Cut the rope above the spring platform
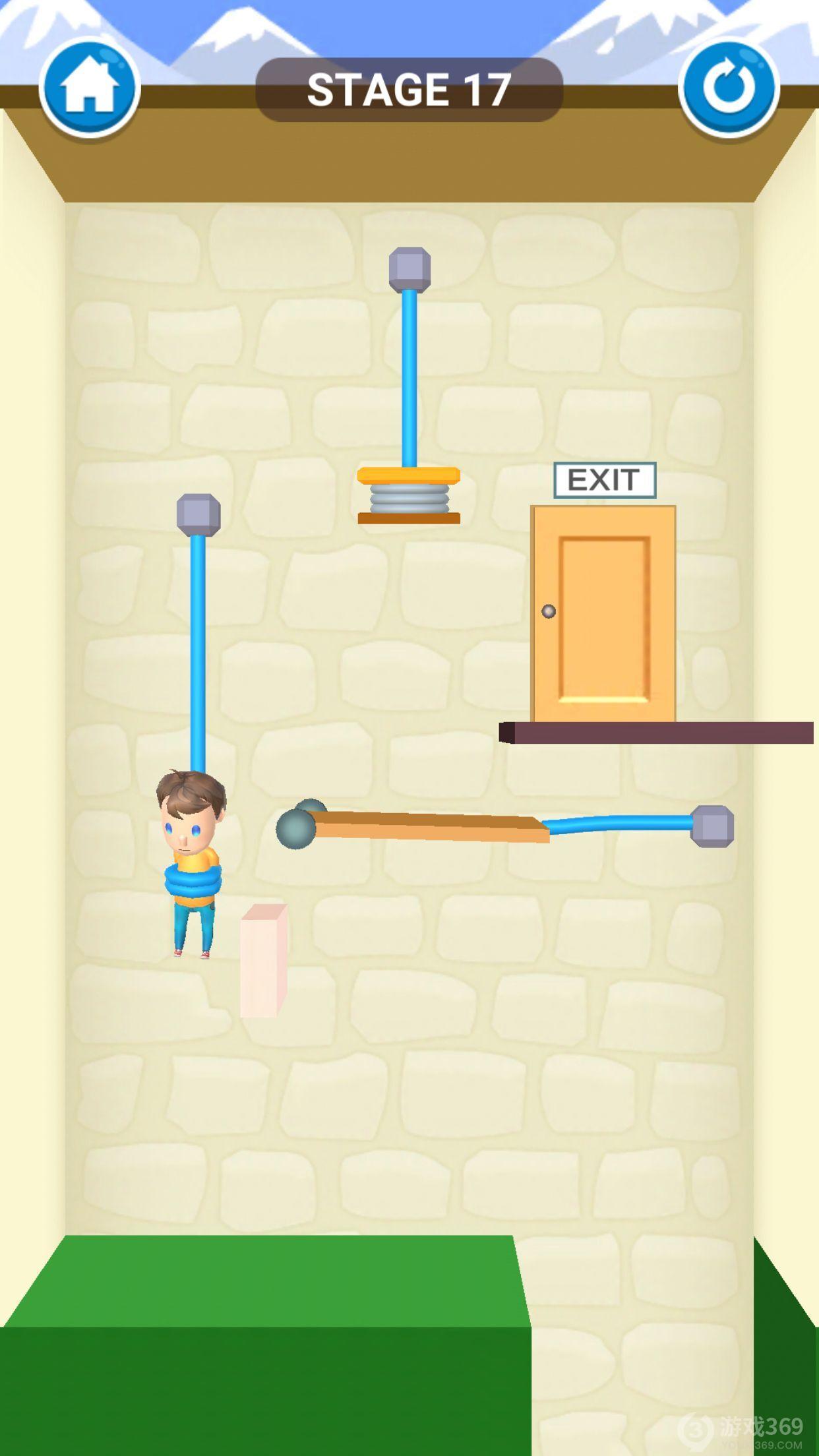819x1456 pixels. click(409, 379)
